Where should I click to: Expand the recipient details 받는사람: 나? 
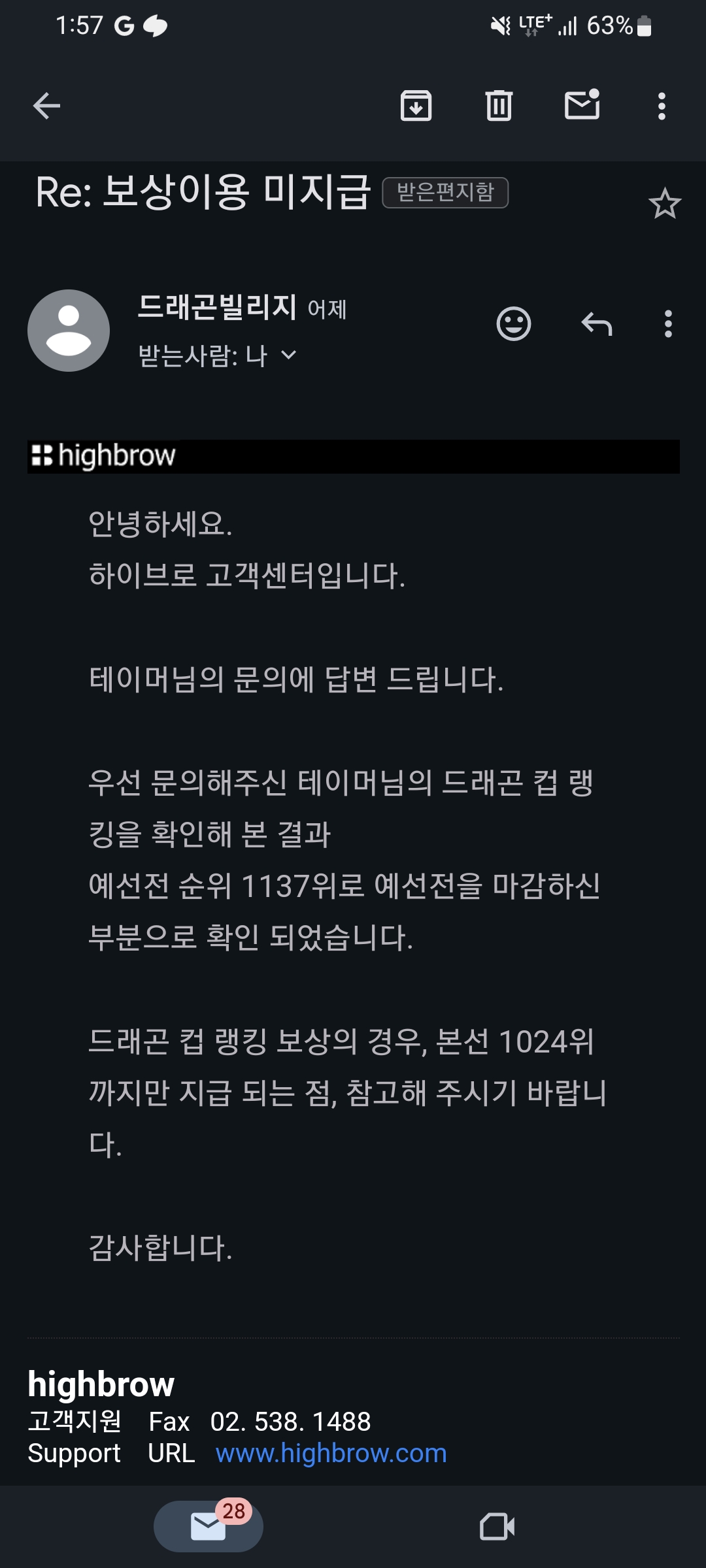(288, 356)
